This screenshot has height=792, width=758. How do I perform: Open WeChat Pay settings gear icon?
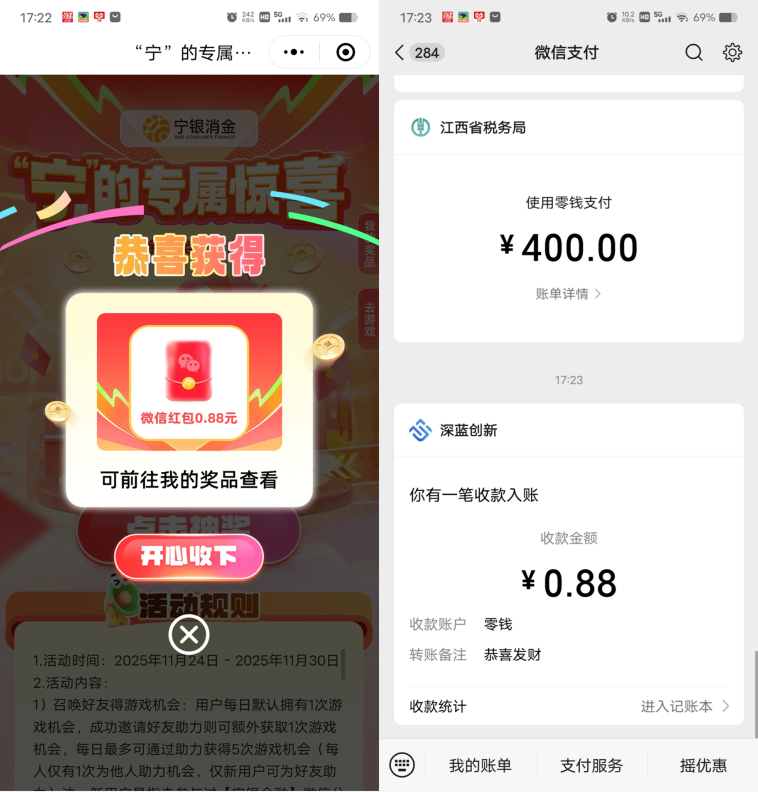coord(732,53)
